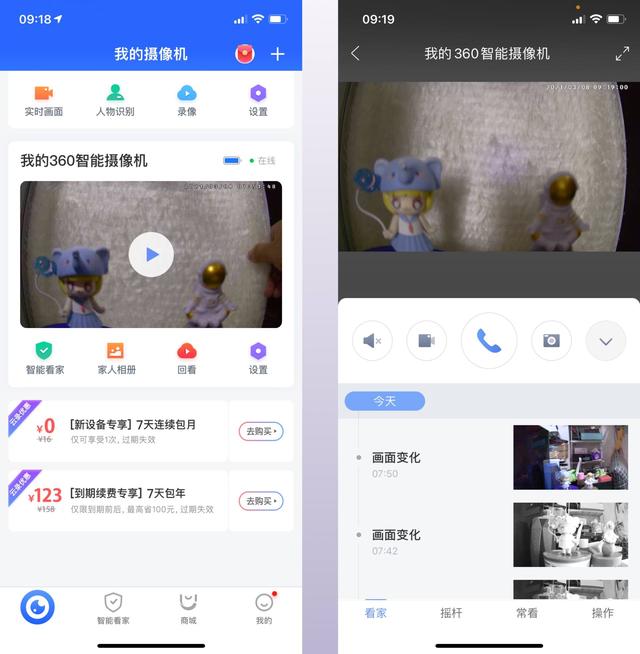
Task: Expand more controls with the down chevron
Action: (x=605, y=341)
